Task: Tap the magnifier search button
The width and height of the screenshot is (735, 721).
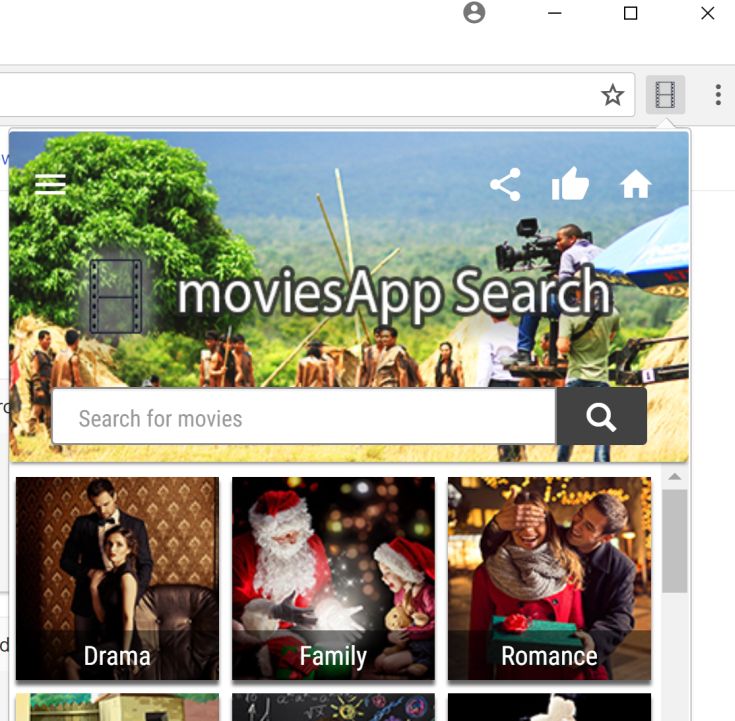Action: click(601, 417)
